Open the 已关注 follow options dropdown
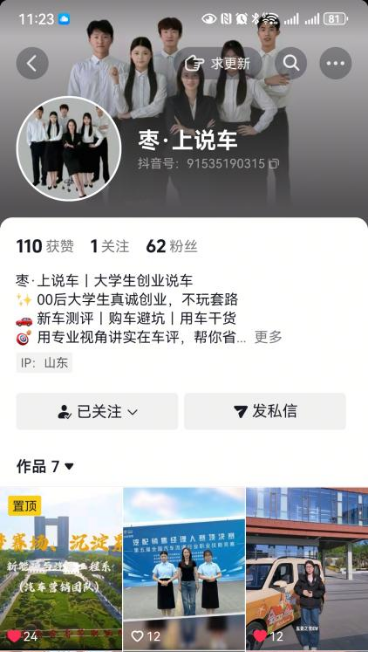 pyautogui.click(x=97, y=411)
